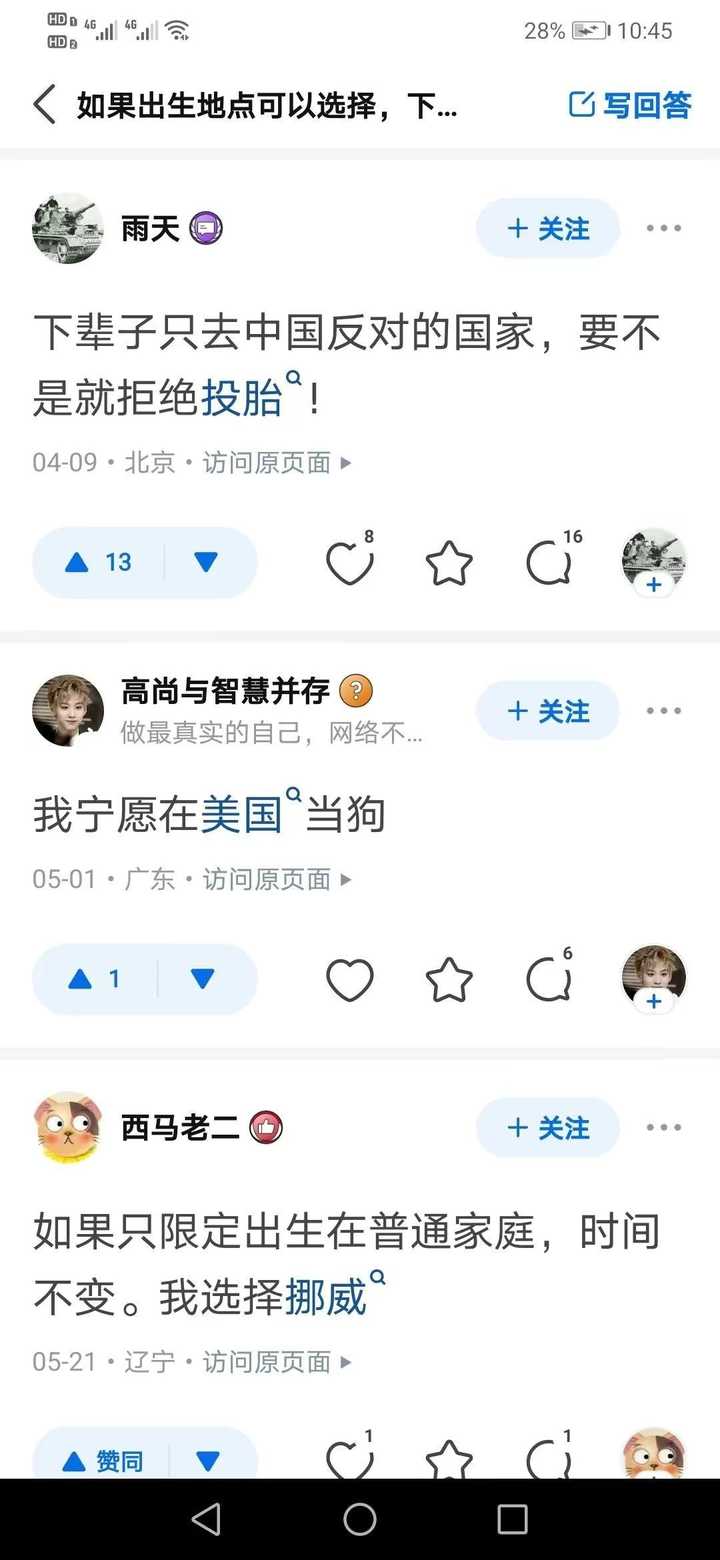
Task: Open comments on 高尚与智慧并存's answer
Action: (549, 981)
